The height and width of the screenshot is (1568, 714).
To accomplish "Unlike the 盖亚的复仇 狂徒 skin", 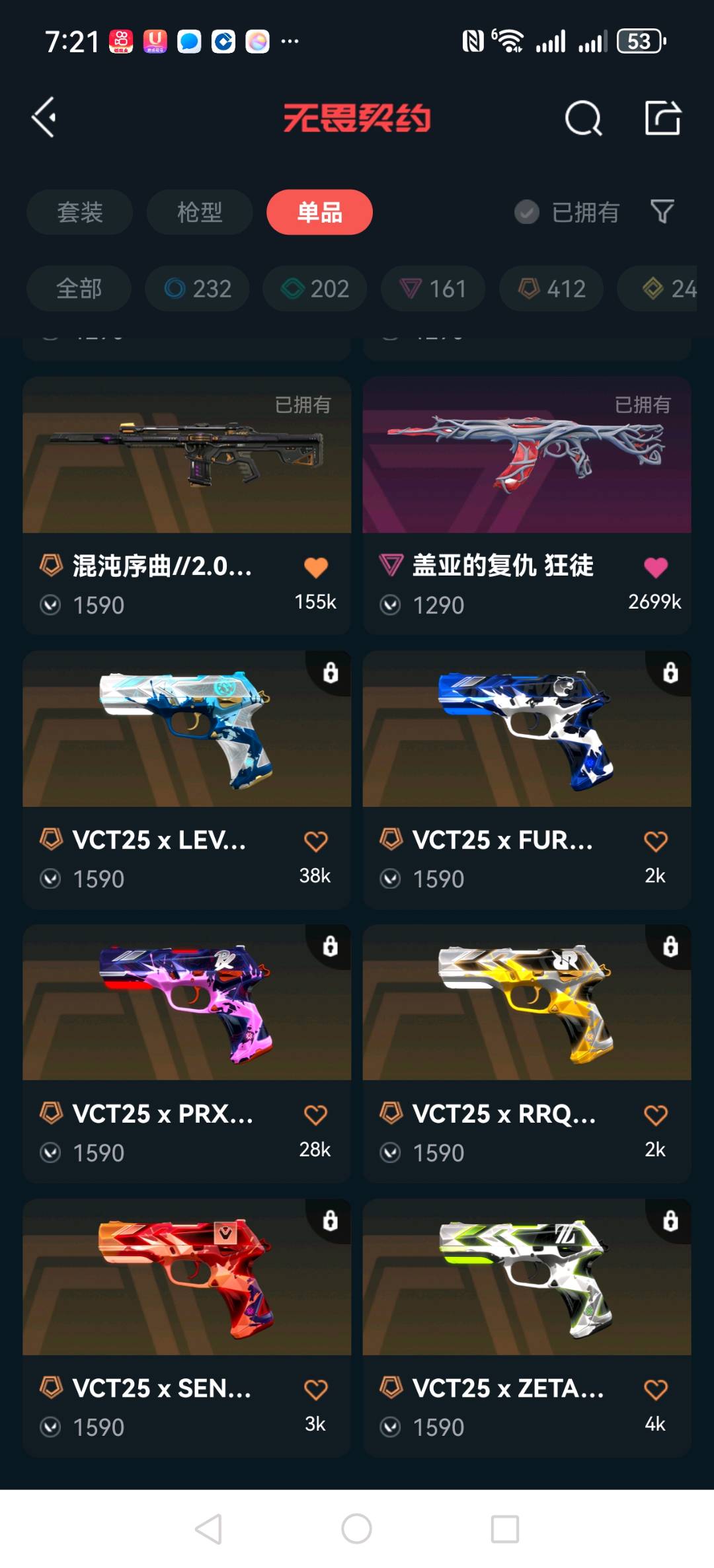I will [655, 567].
